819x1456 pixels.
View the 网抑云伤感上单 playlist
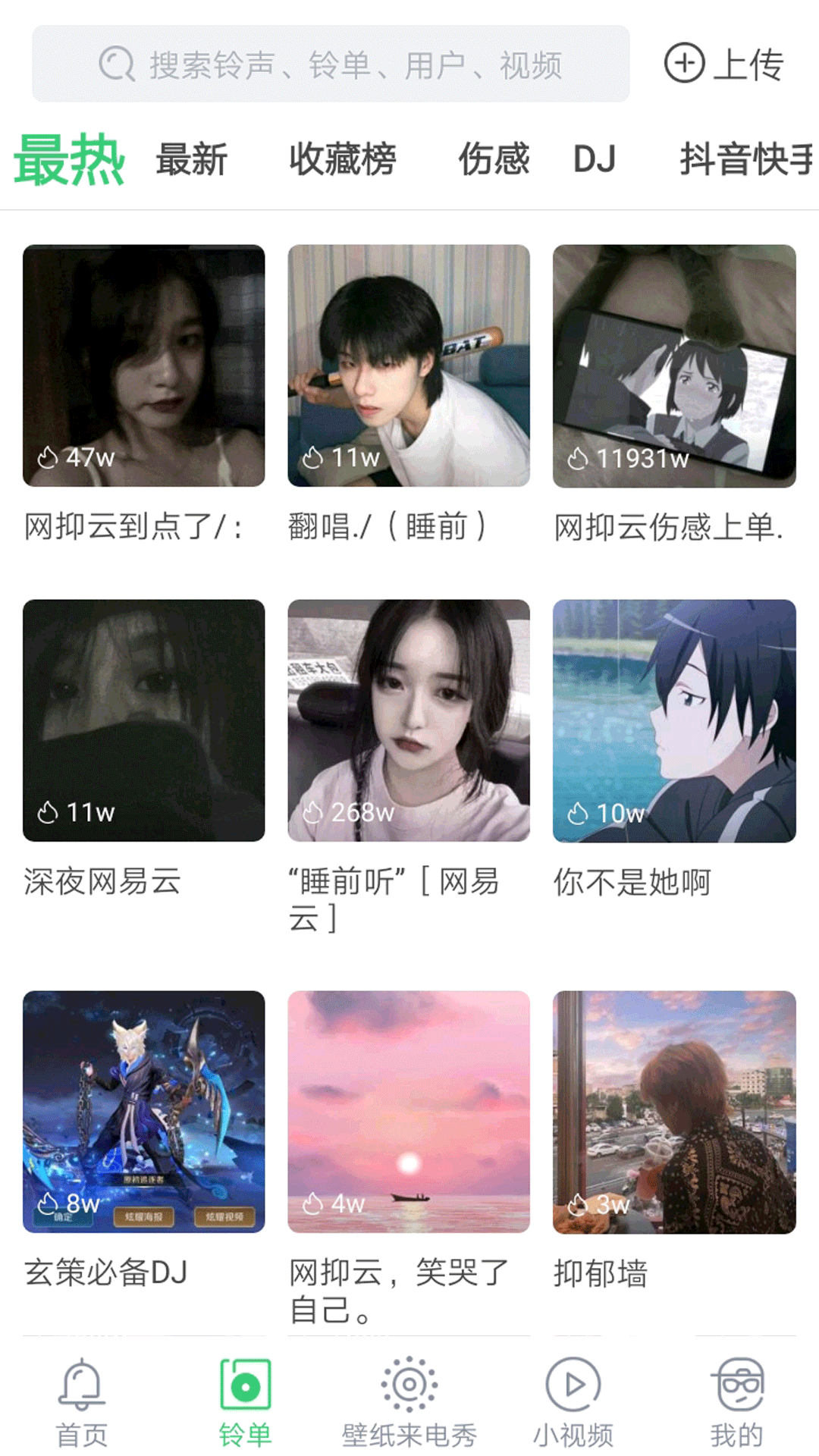(674, 366)
